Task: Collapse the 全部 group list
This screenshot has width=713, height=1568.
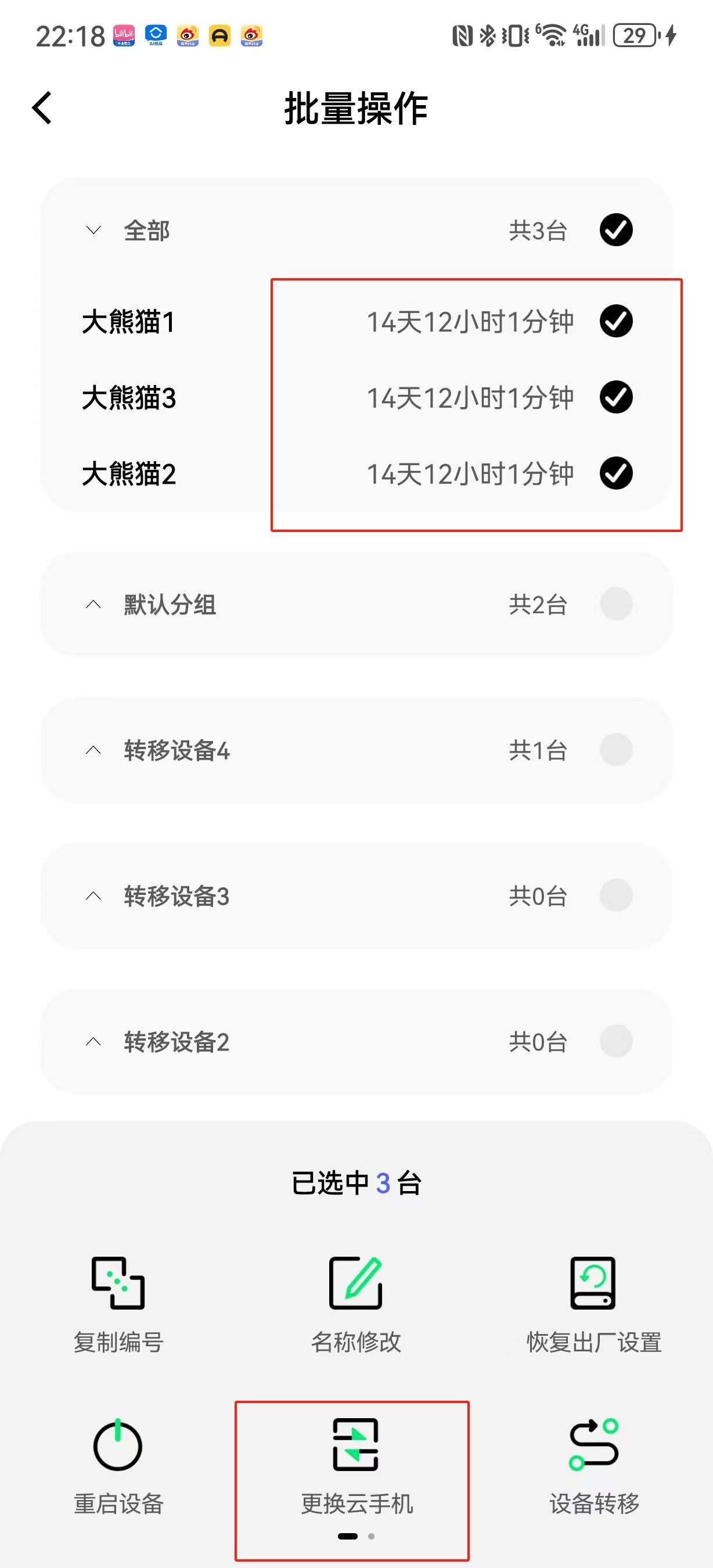Action: 92,231
